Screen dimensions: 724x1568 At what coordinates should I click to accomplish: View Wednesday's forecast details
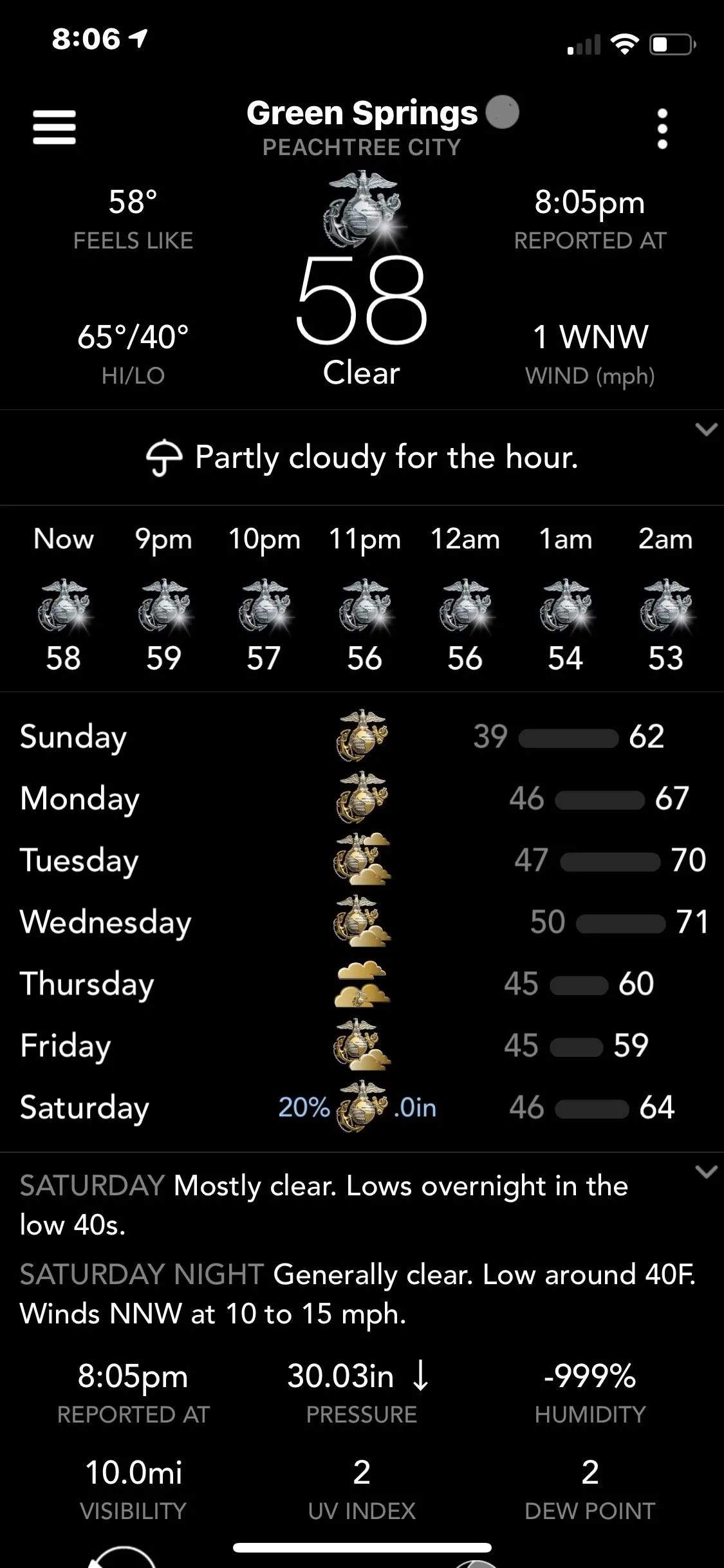point(360,922)
